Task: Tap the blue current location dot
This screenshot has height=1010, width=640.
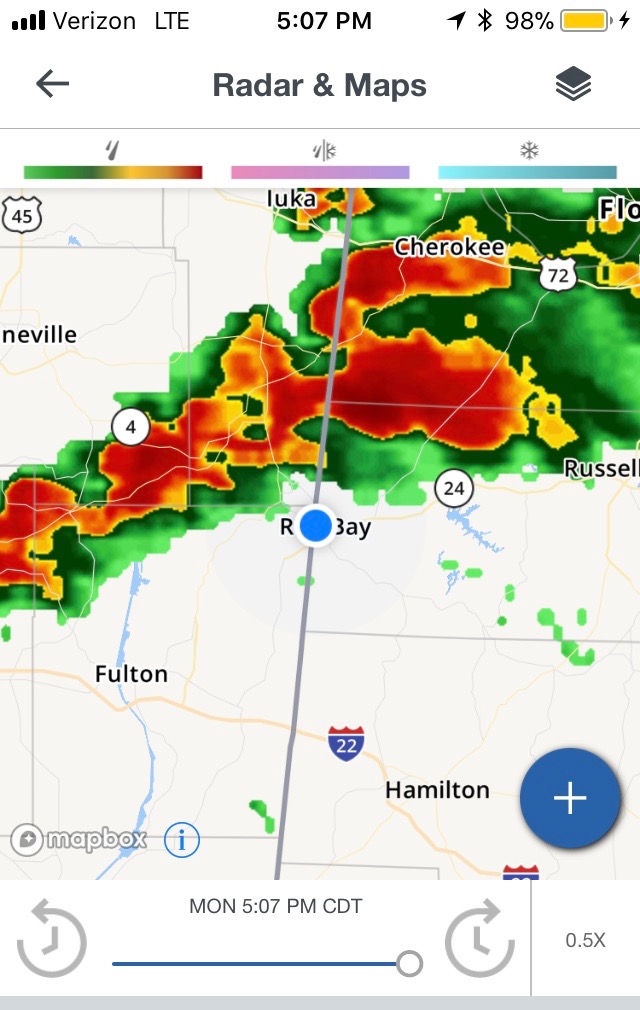Action: 316,525
